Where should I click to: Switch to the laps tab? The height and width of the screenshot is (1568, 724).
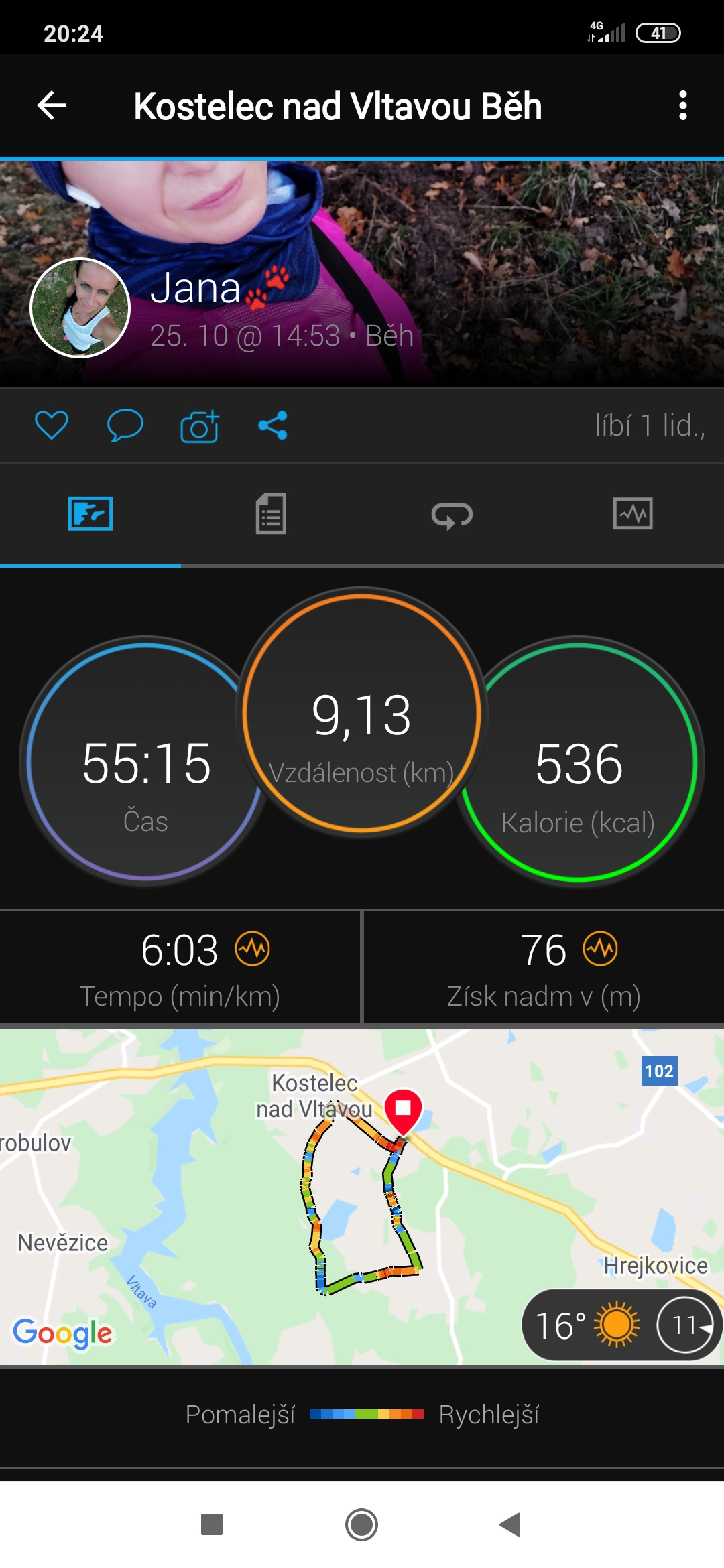452,515
